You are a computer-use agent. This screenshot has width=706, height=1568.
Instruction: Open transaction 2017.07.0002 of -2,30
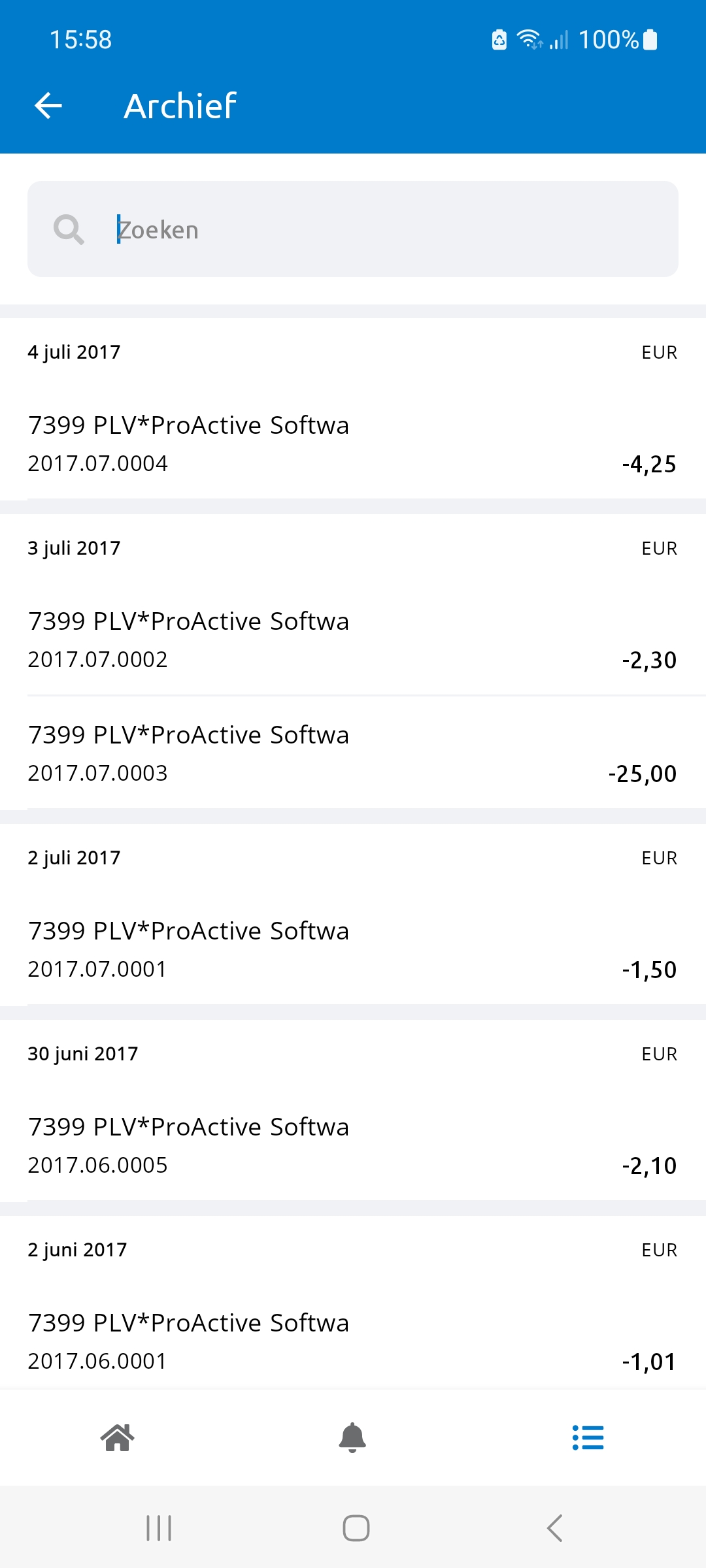pyautogui.click(x=353, y=639)
